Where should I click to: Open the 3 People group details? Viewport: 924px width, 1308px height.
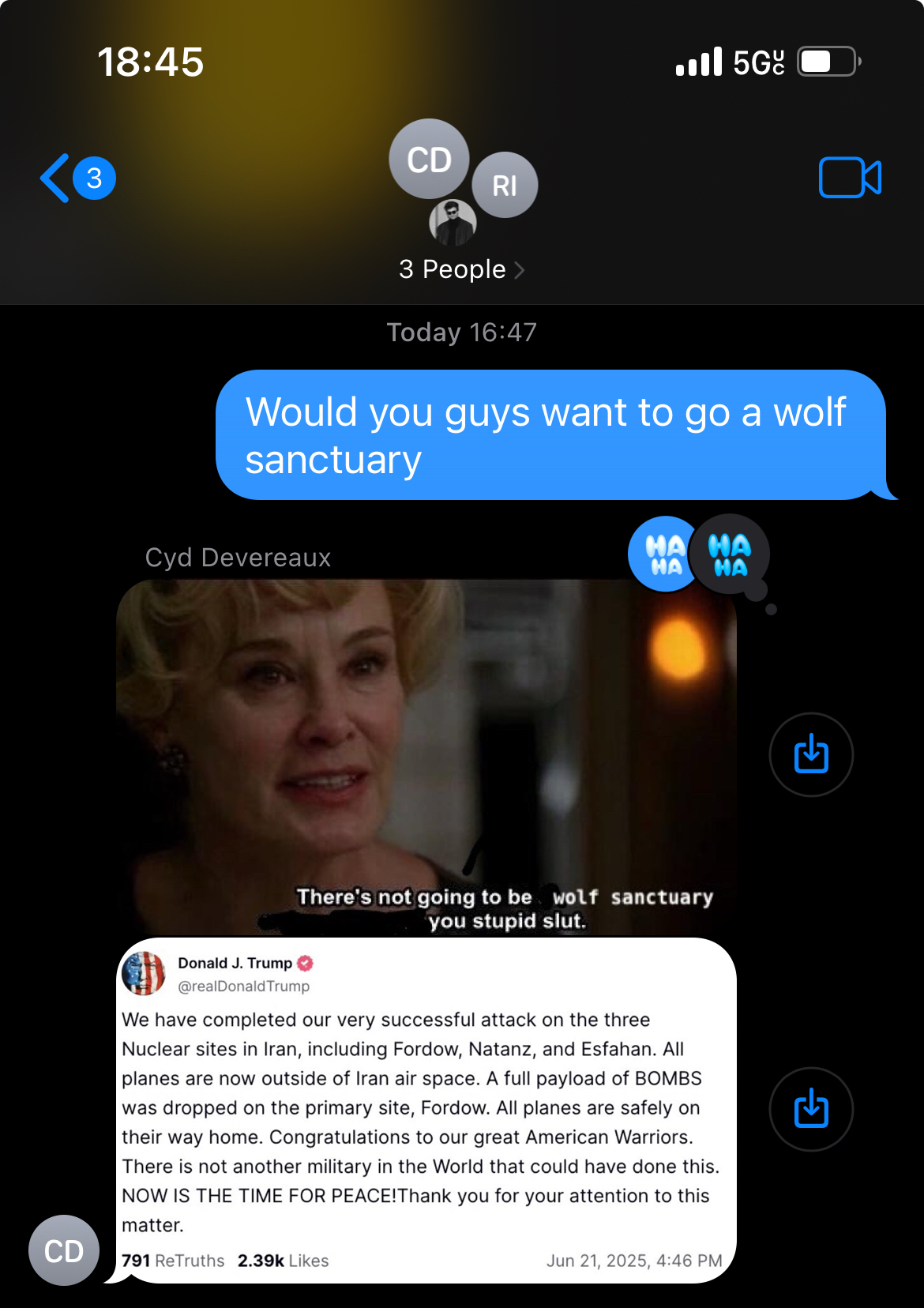pyautogui.click(x=462, y=269)
